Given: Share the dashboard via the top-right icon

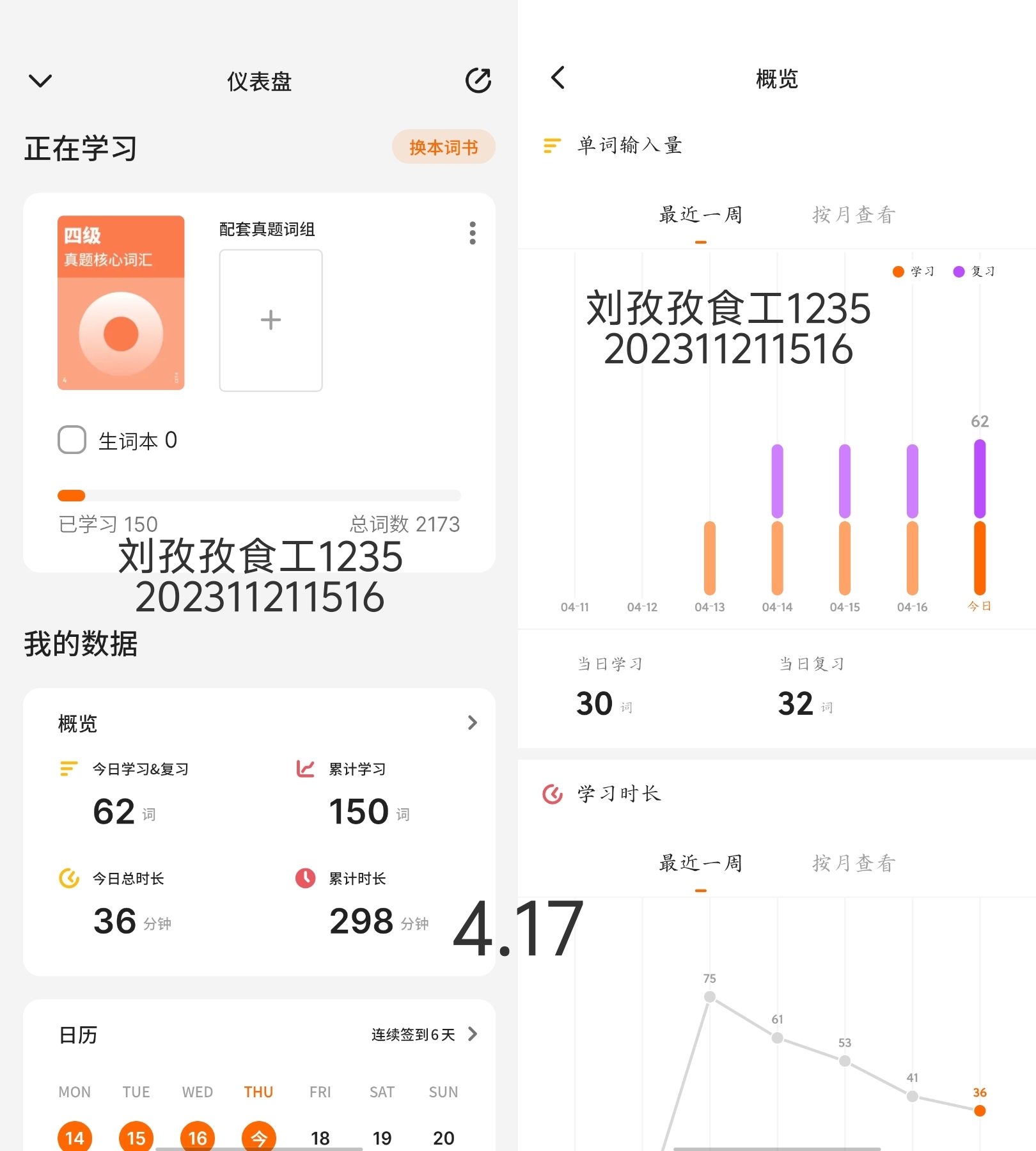Looking at the screenshot, I should [478, 81].
